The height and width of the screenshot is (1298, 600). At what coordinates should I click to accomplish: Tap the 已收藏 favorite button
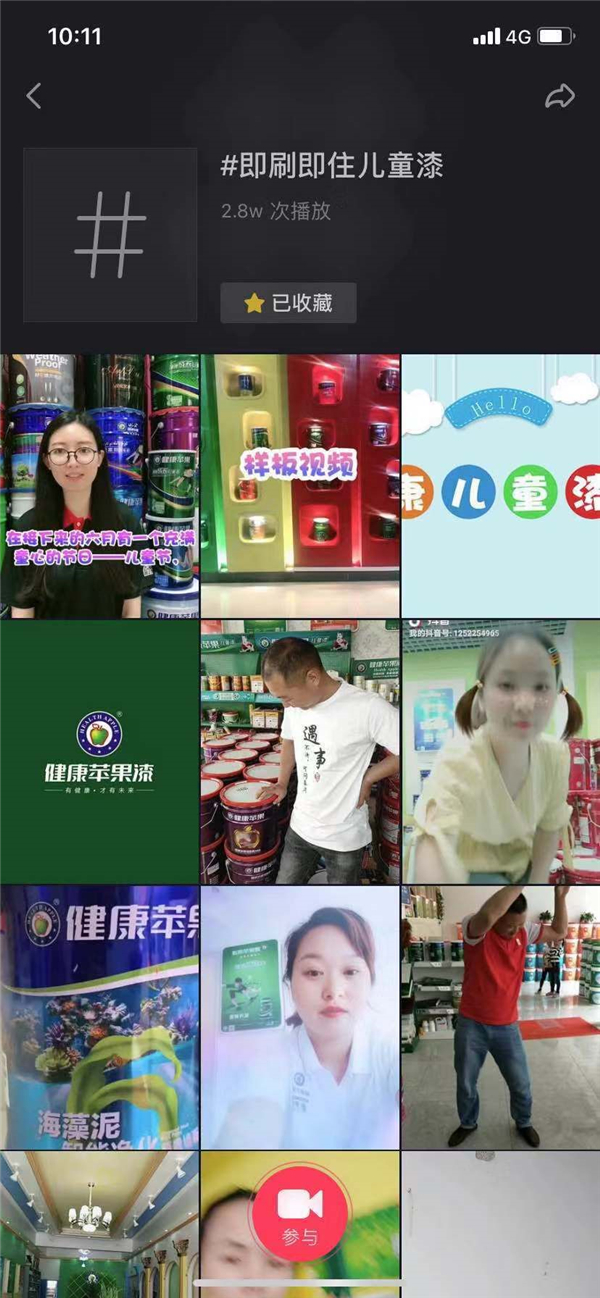pos(288,303)
